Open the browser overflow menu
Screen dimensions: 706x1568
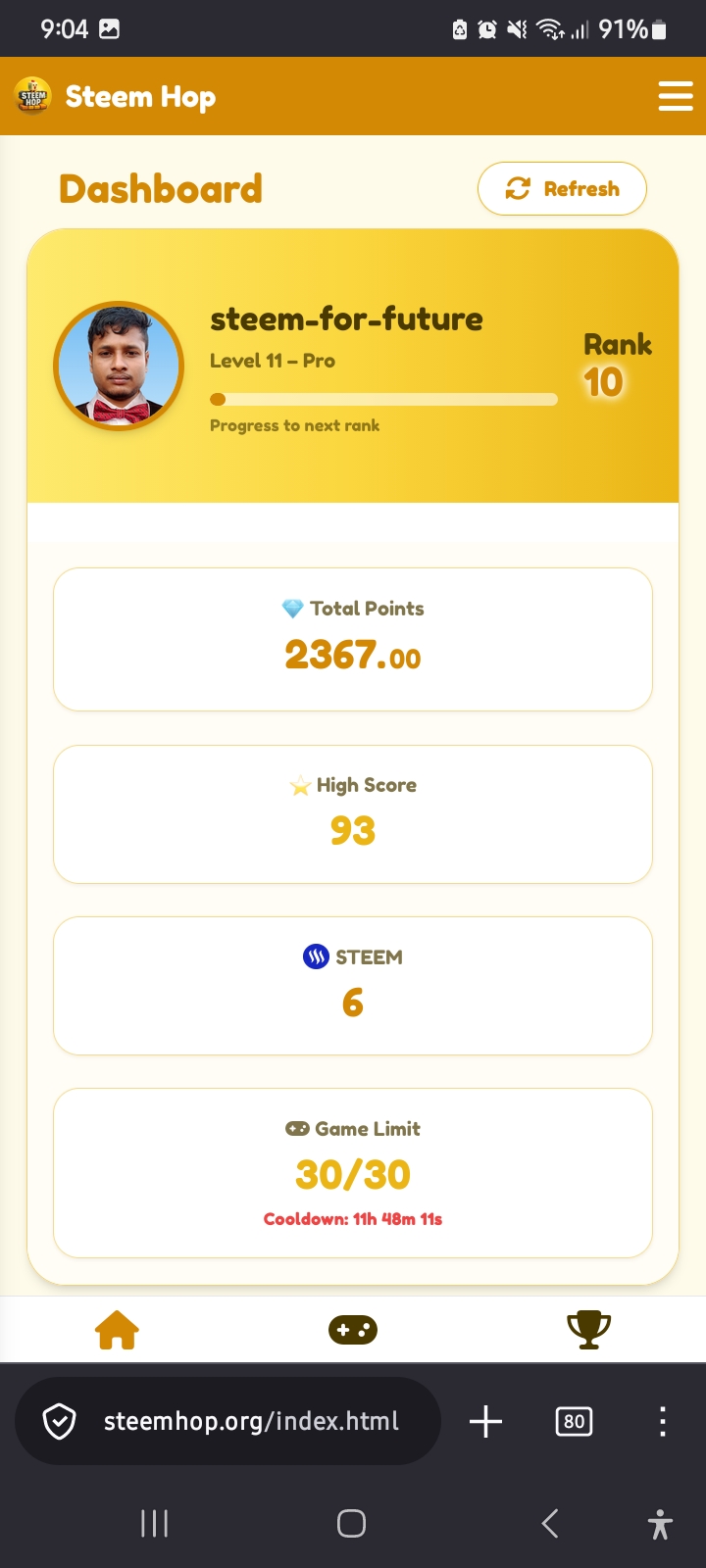[663, 1421]
